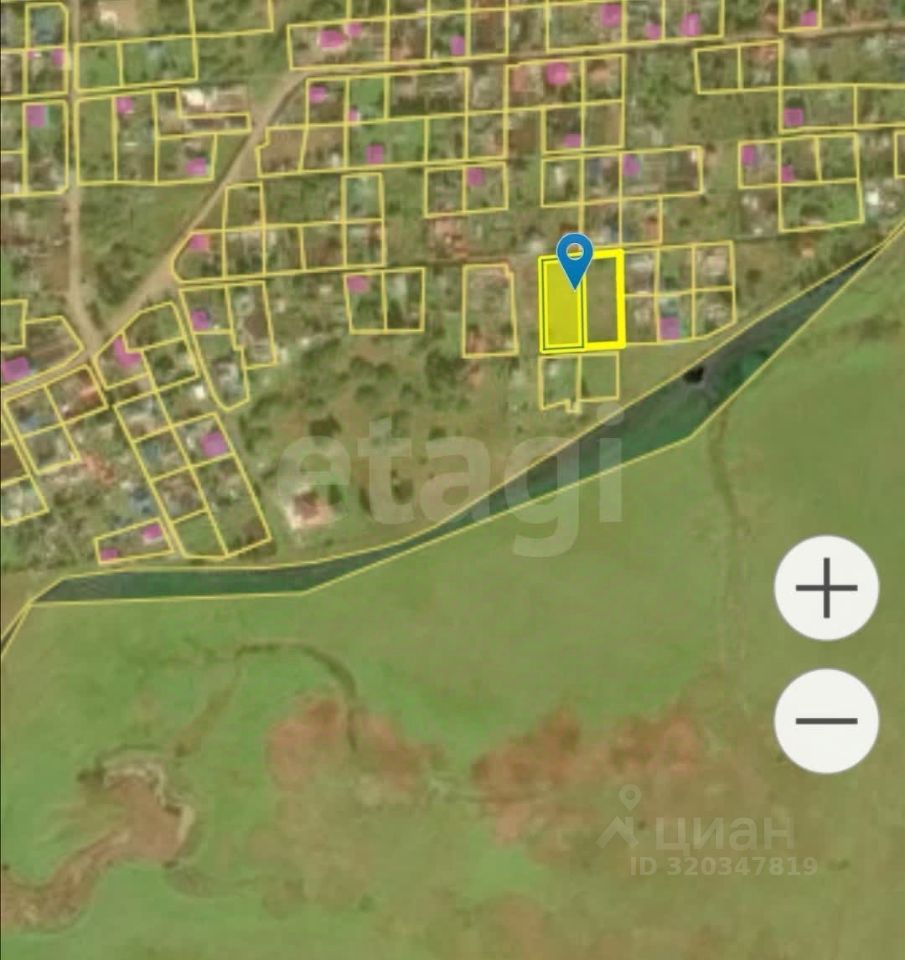Zoom out of the map
Screen dimensions: 905x960
pyautogui.click(x=826, y=720)
